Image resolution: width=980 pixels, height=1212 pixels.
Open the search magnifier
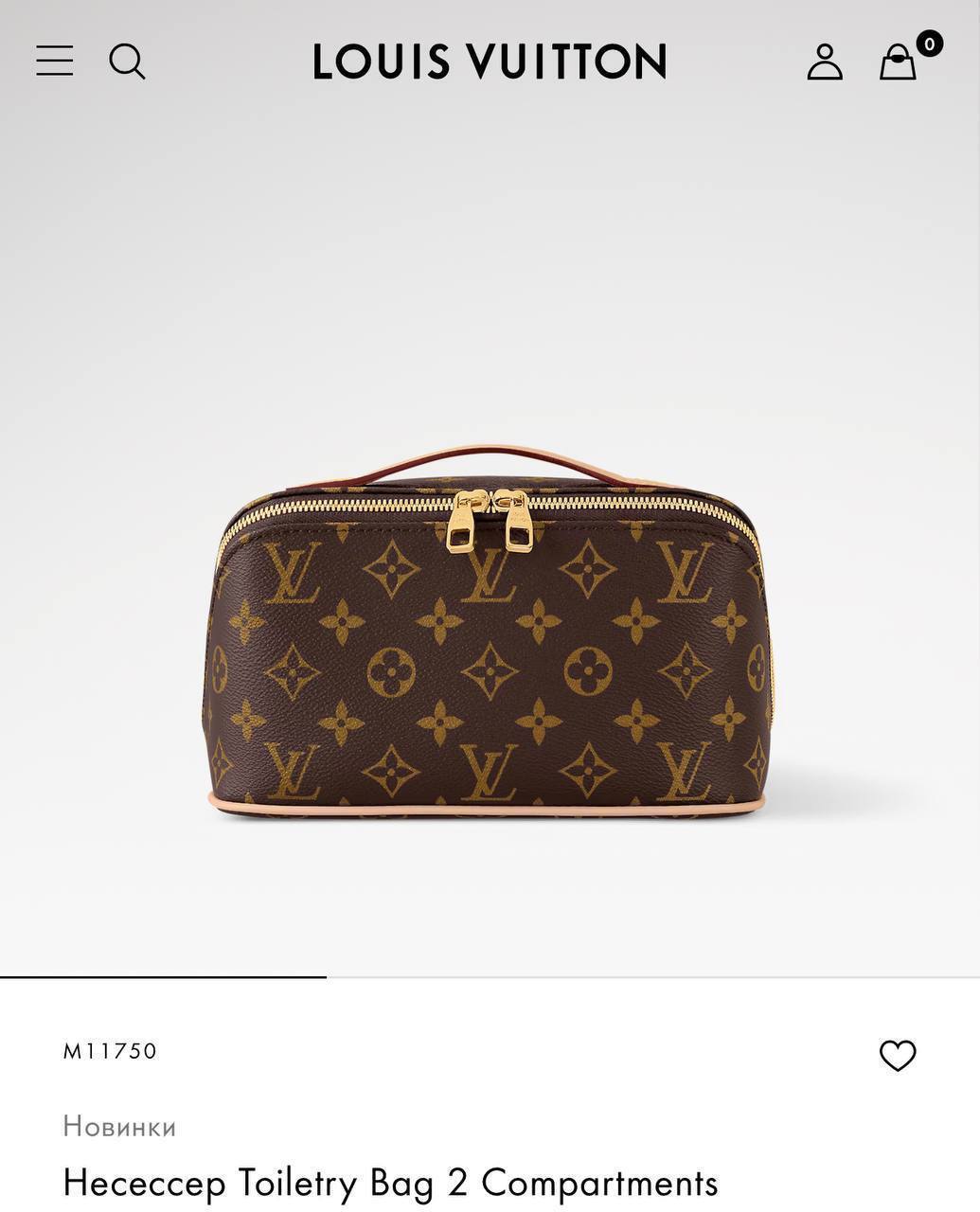127,62
